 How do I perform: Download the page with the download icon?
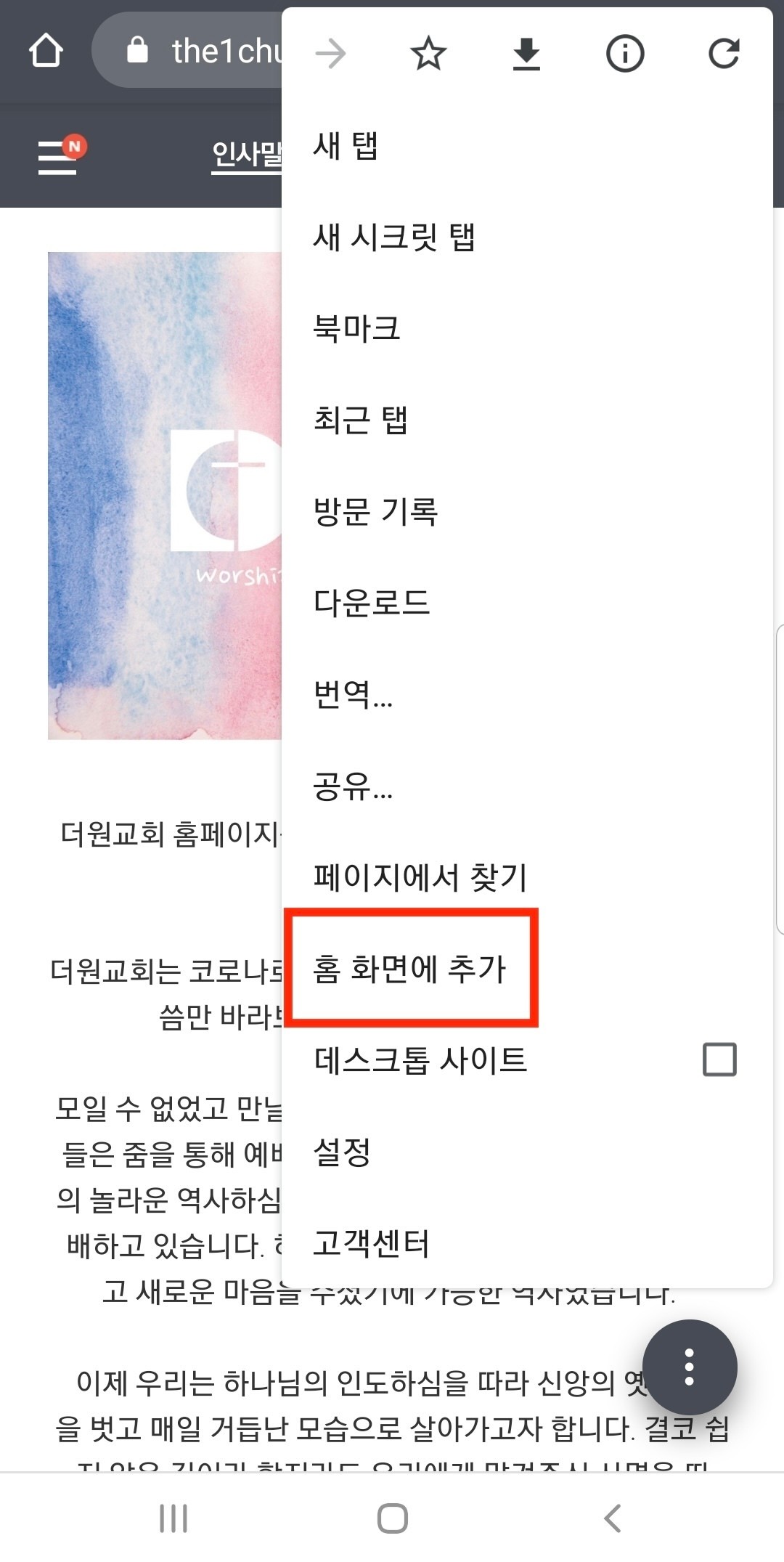[x=526, y=54]
